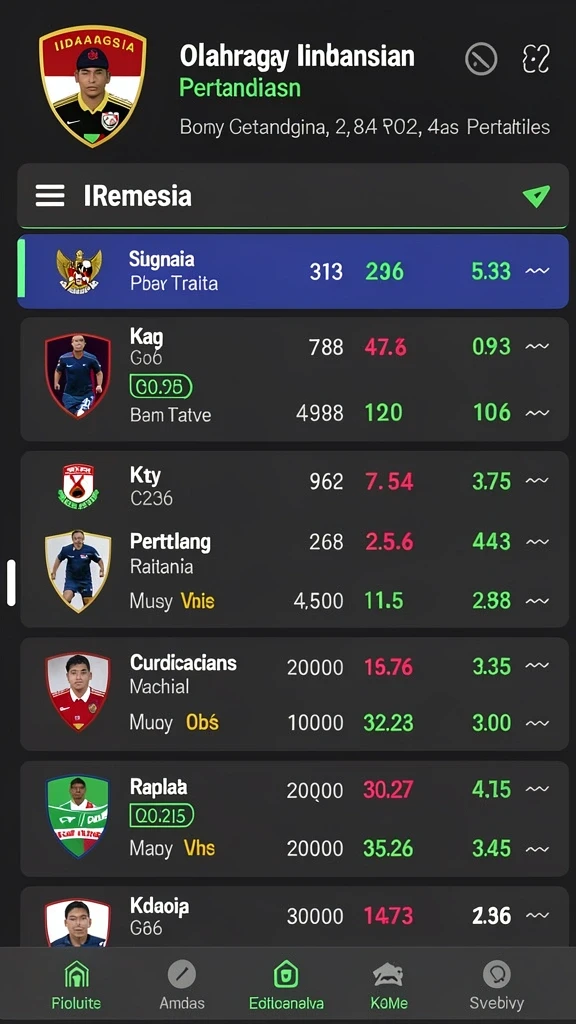The width and height of the screenshot is (576, 1024).
Task: Open the Kag Go6 card
Action: coord(295,379)
